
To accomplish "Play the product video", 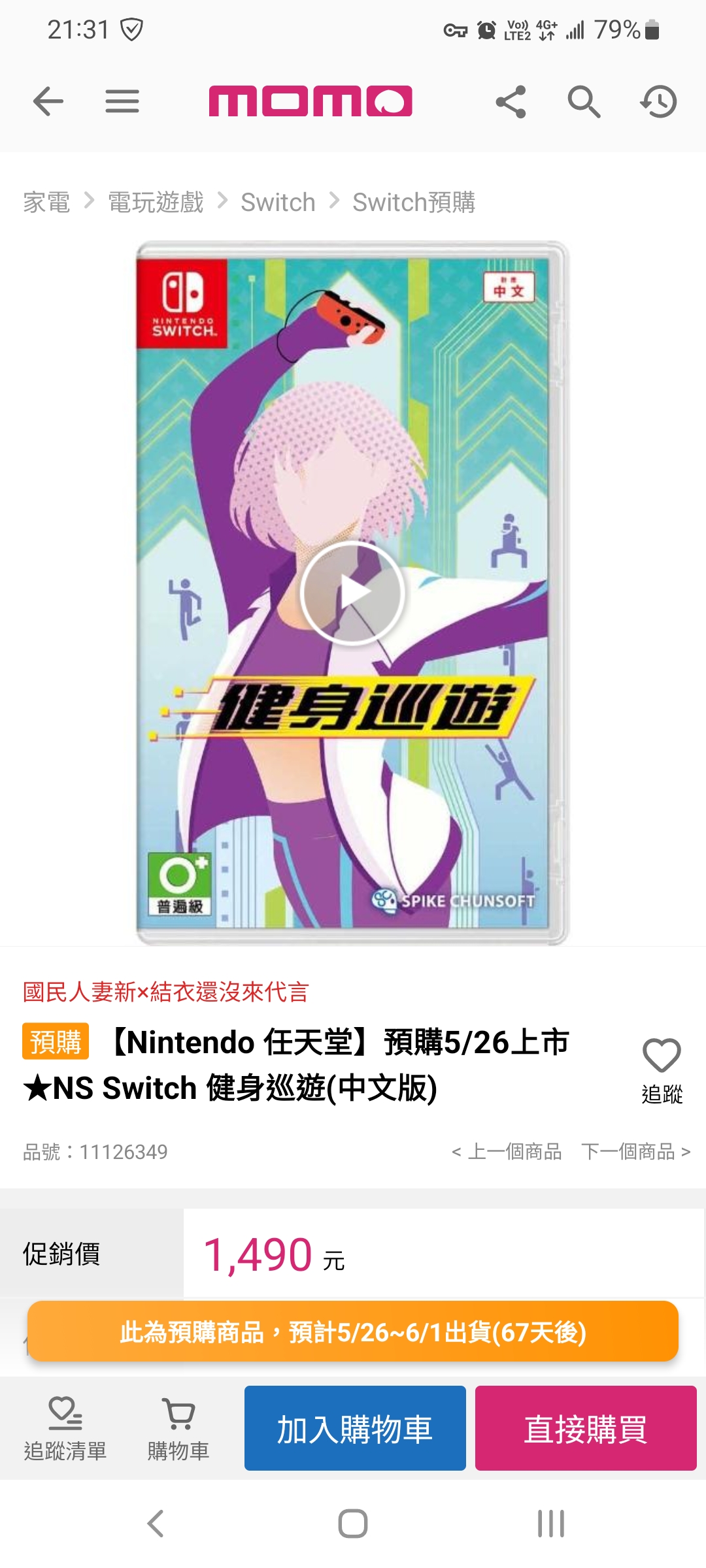I will [352, 593].
